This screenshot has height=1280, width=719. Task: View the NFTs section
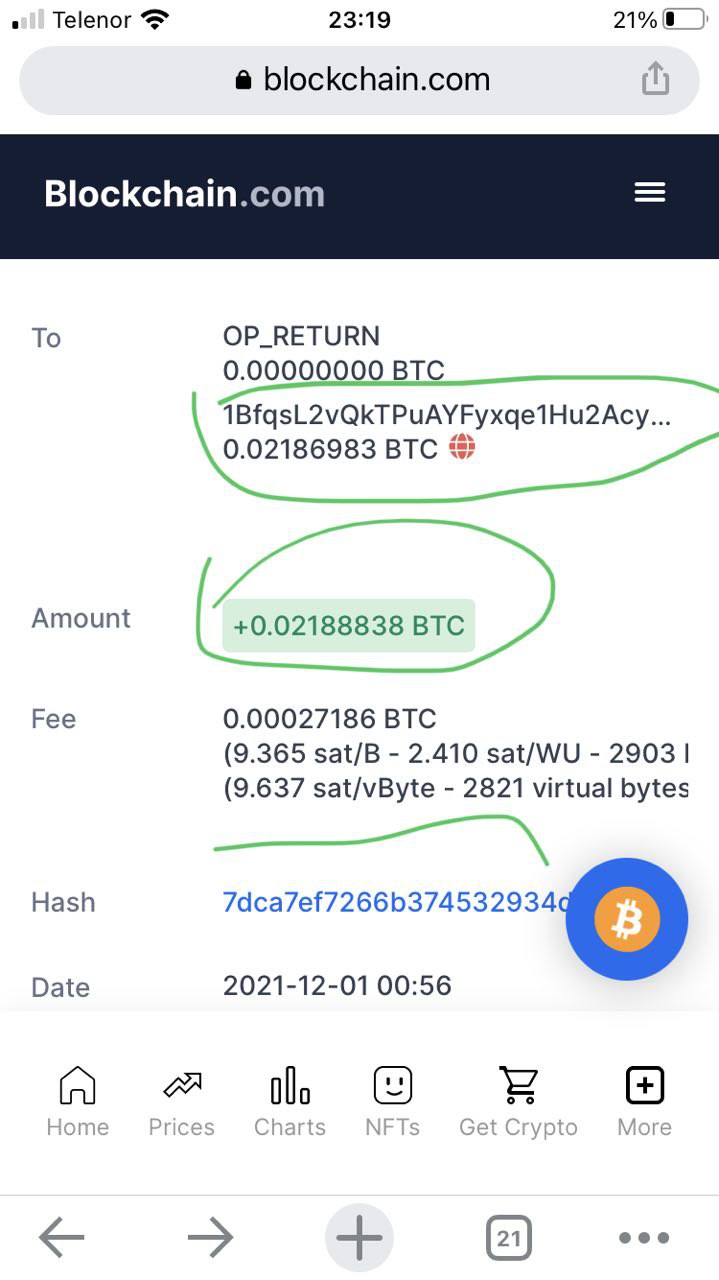click(393, 1102)
